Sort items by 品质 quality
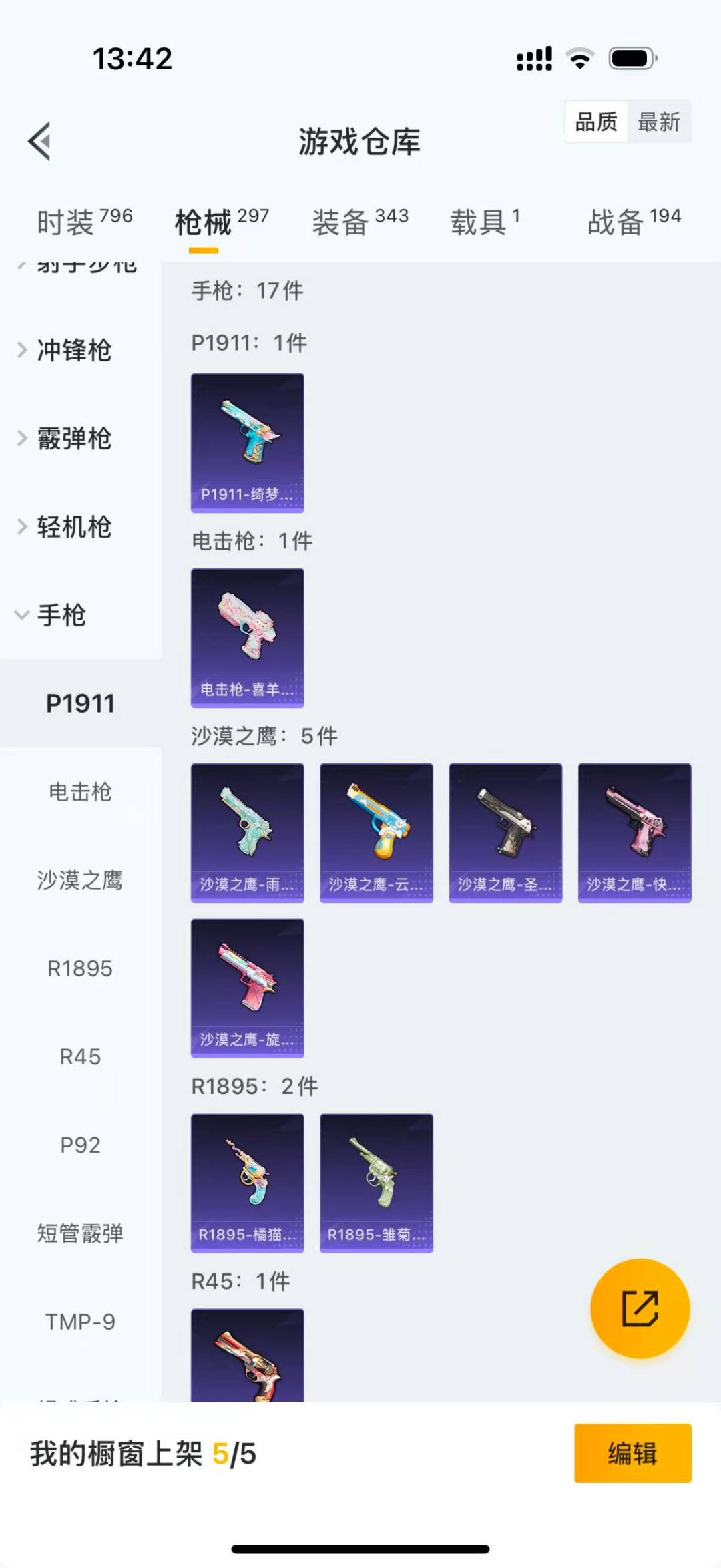Screen dimensions: 721x1568 (596, 121)
